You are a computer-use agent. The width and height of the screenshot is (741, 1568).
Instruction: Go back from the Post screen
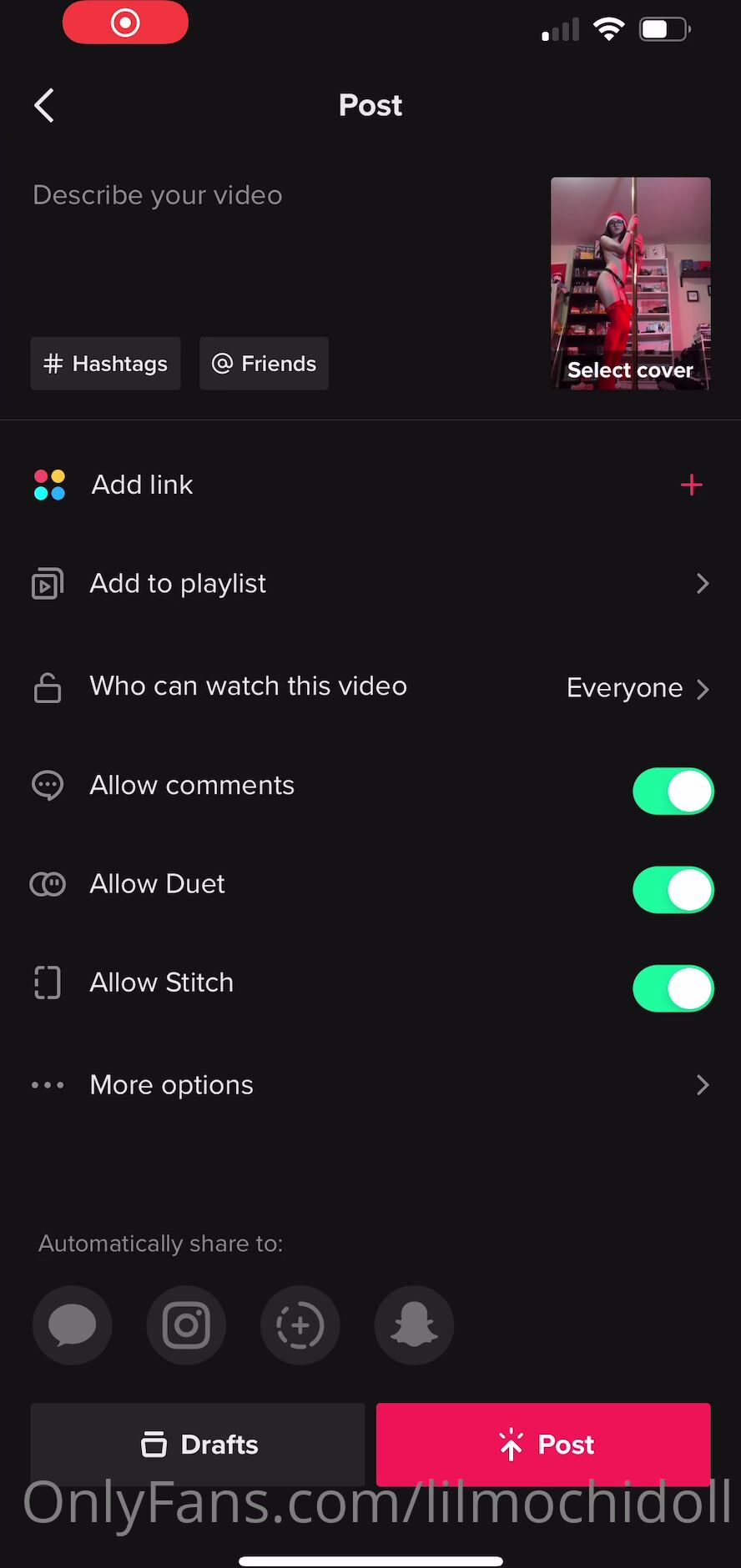[44, 106]
